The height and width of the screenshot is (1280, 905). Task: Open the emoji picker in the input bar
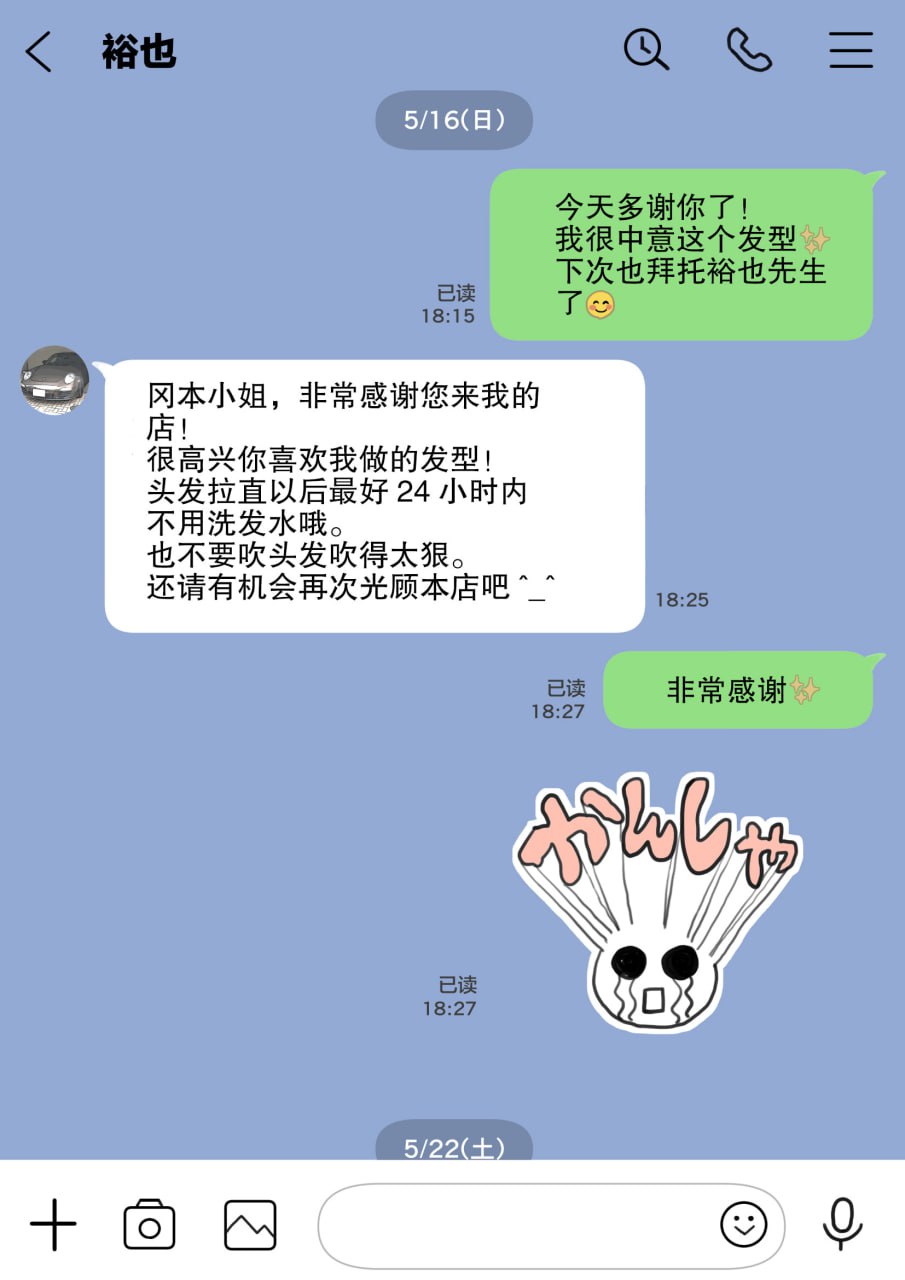pyautogui.click(x=745, y=1224)
